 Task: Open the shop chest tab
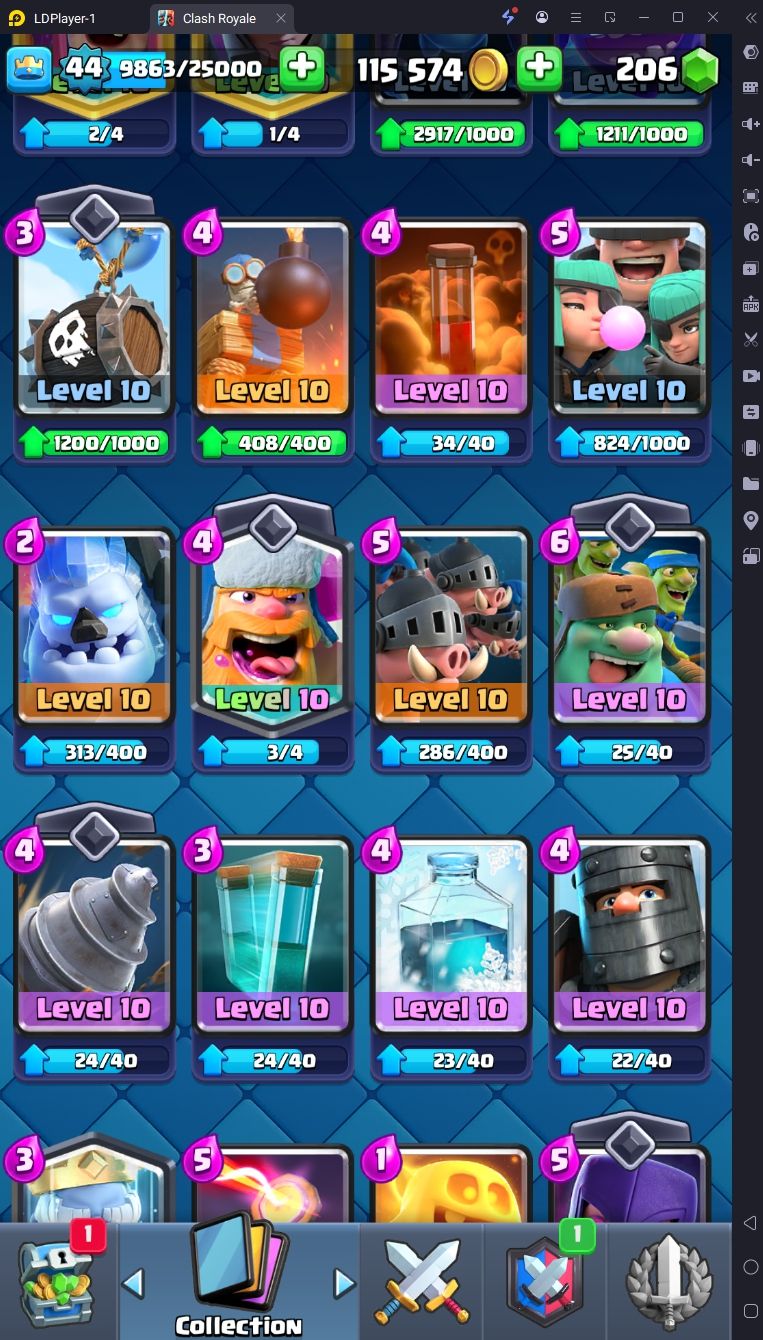pyautogui.click(x=58, y=1280)
